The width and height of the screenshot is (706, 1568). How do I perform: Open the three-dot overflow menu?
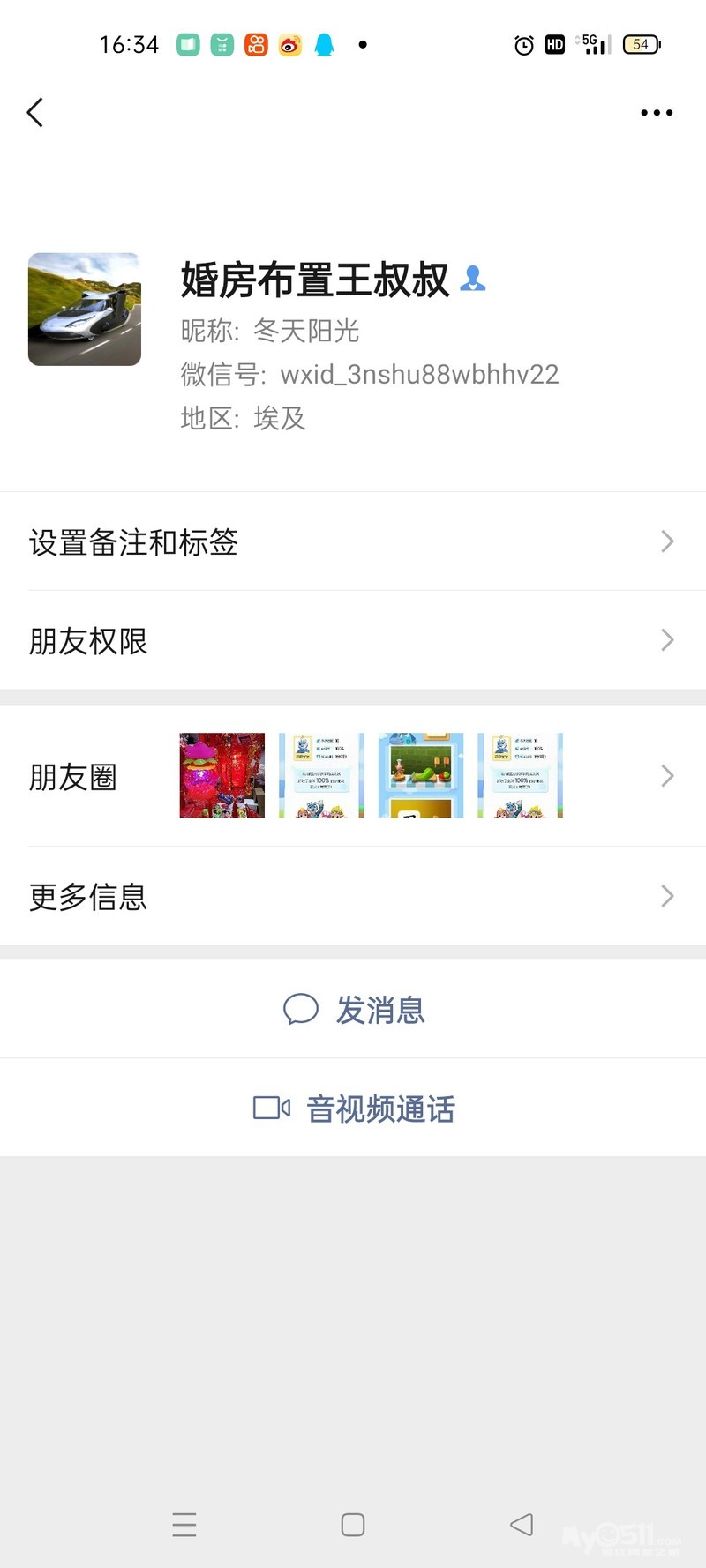[657, 113]
